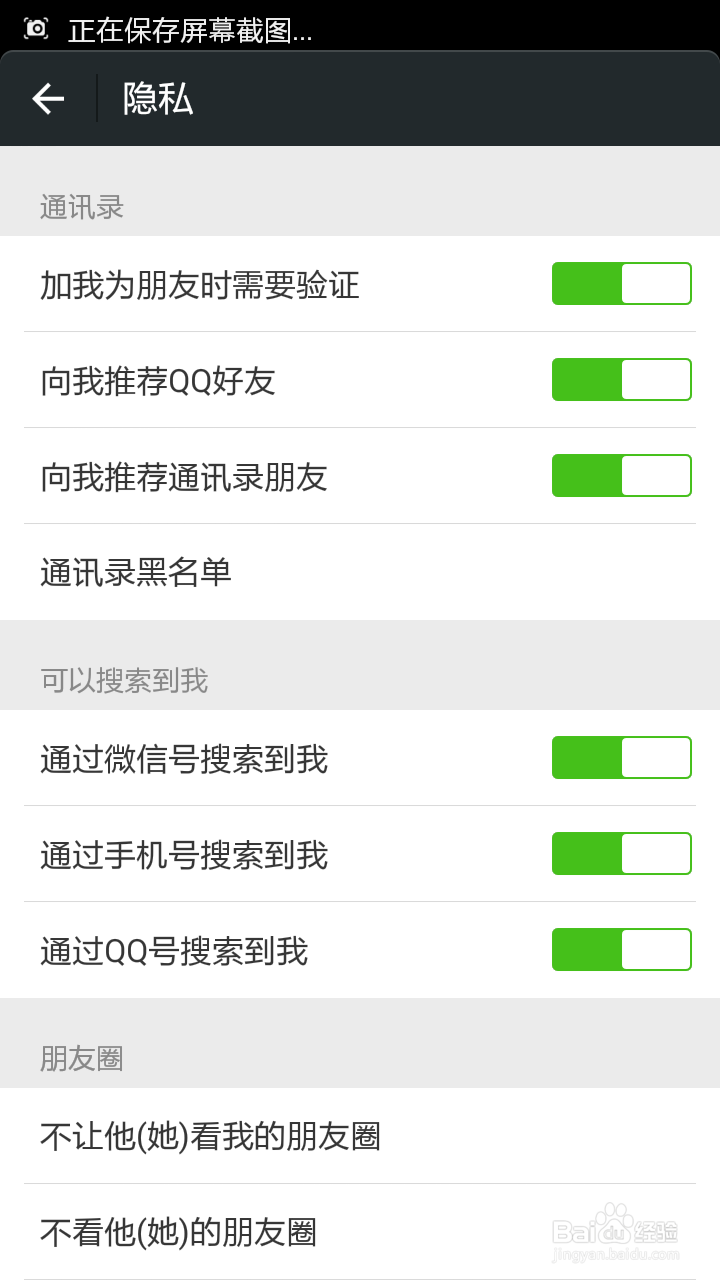Select the 加我为朋友时需要验证 row
Image resolution: width=720 pixels, height=1280 pixels.
200,283
